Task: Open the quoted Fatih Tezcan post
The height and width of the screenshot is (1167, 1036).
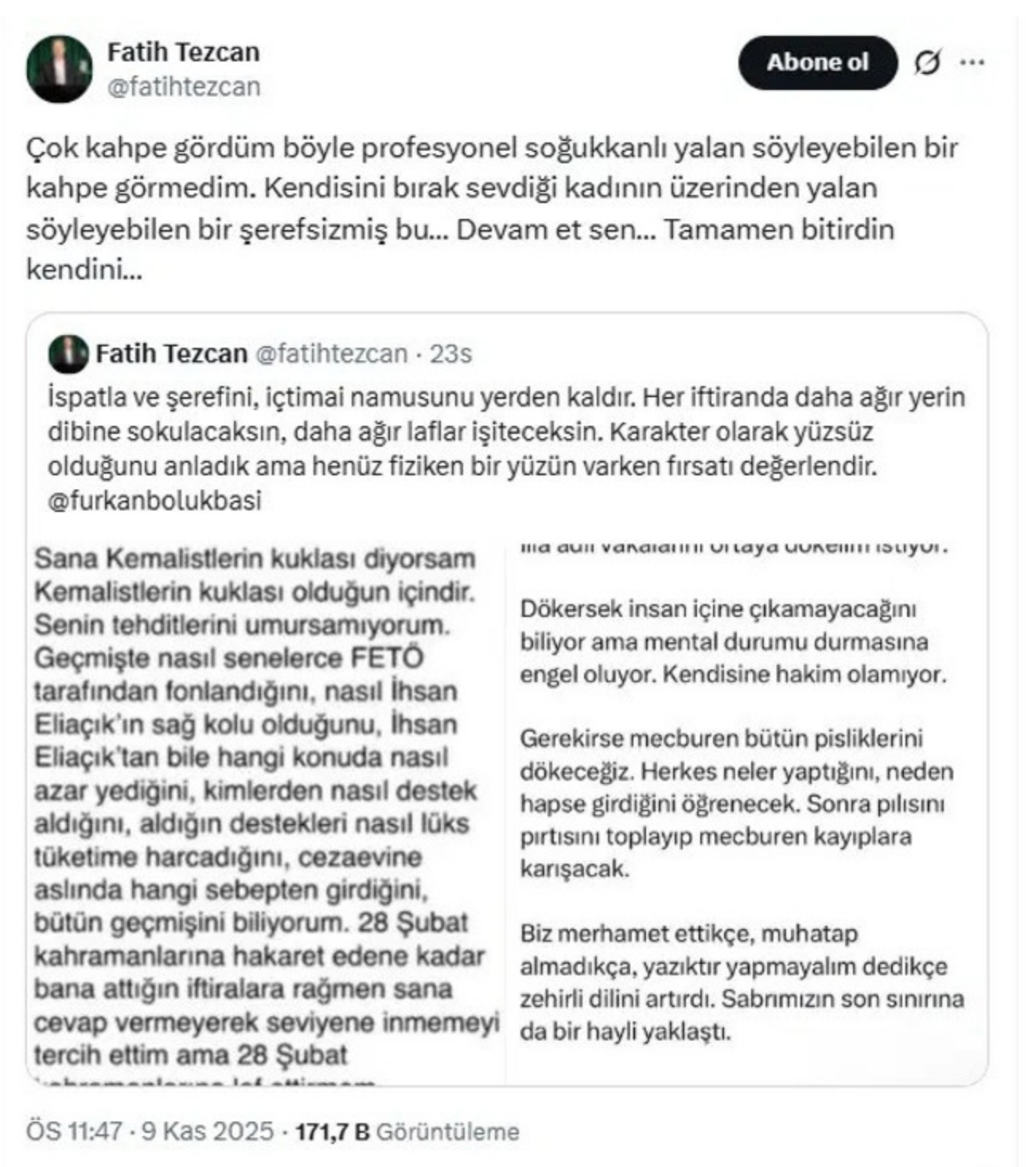Action: point(506,430)
